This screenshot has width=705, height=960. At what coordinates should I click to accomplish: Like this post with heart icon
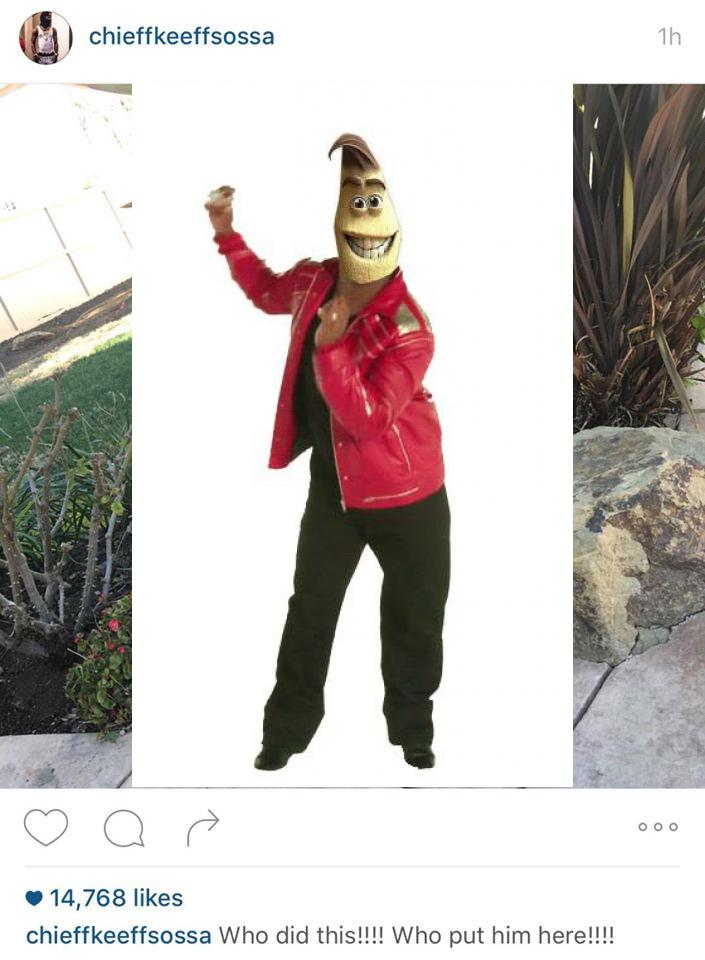(46, 827)
